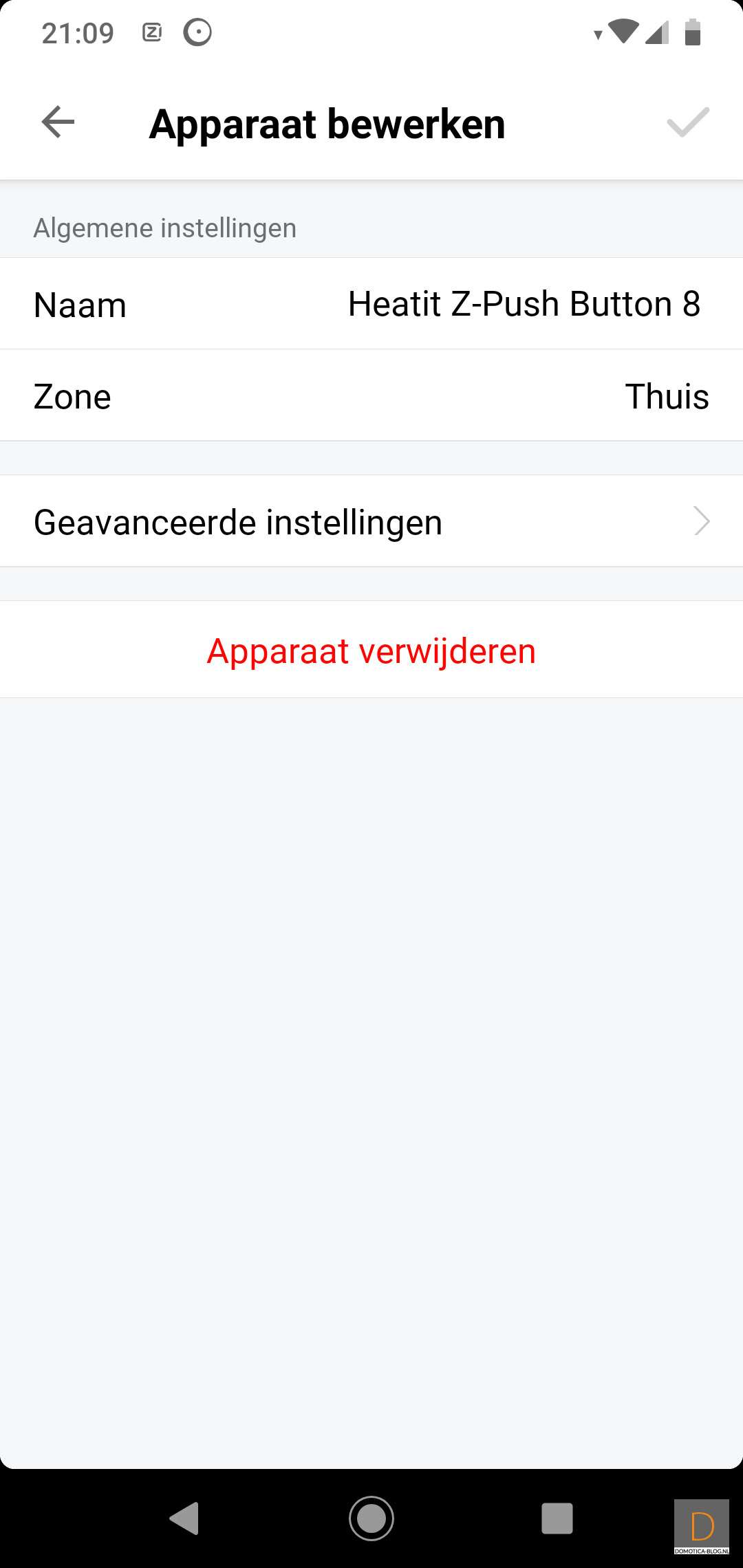Image resolution: width=743 pixels, height=1568 pixels.
Task: Tap Apparaat verwijderen to delete device
Action: 371,651
